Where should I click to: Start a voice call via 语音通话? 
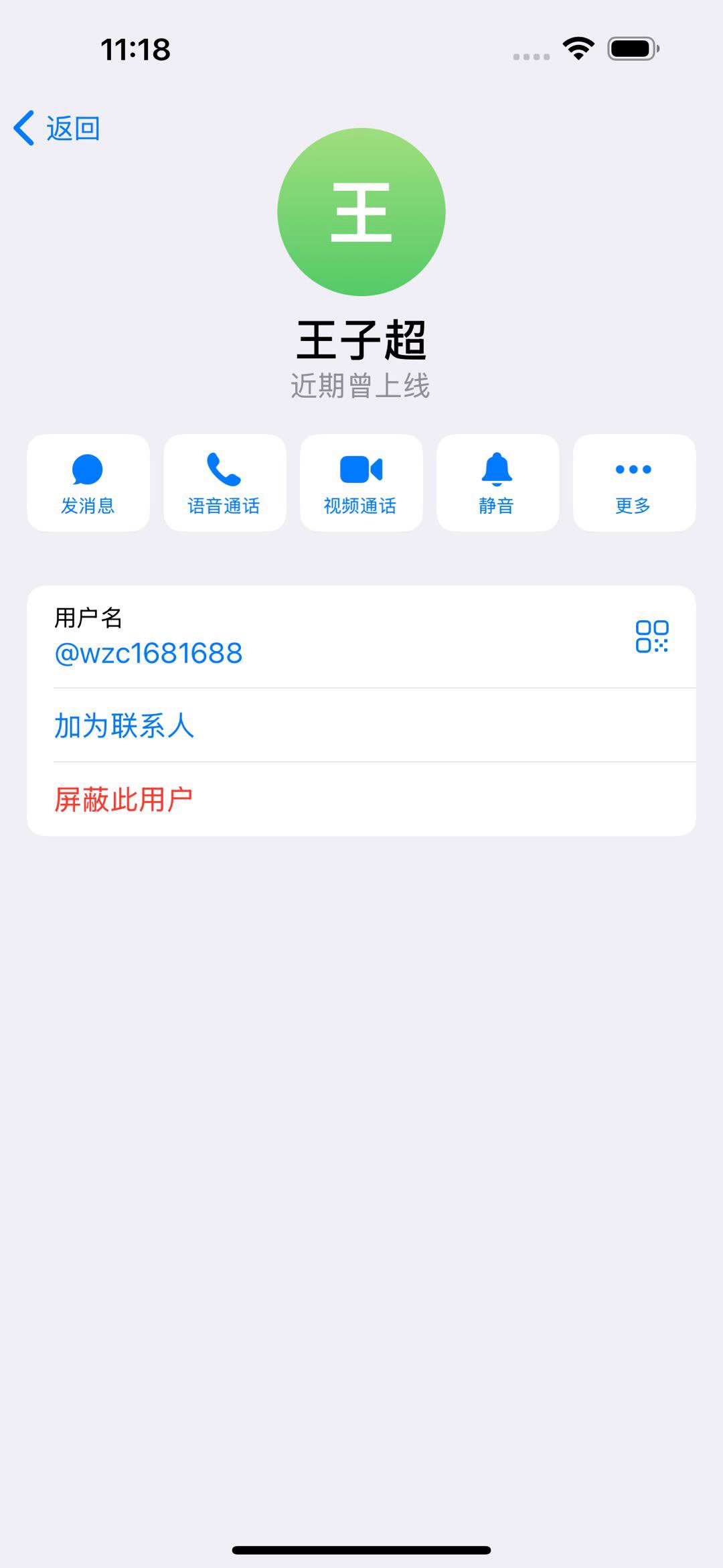pos(225,483)
